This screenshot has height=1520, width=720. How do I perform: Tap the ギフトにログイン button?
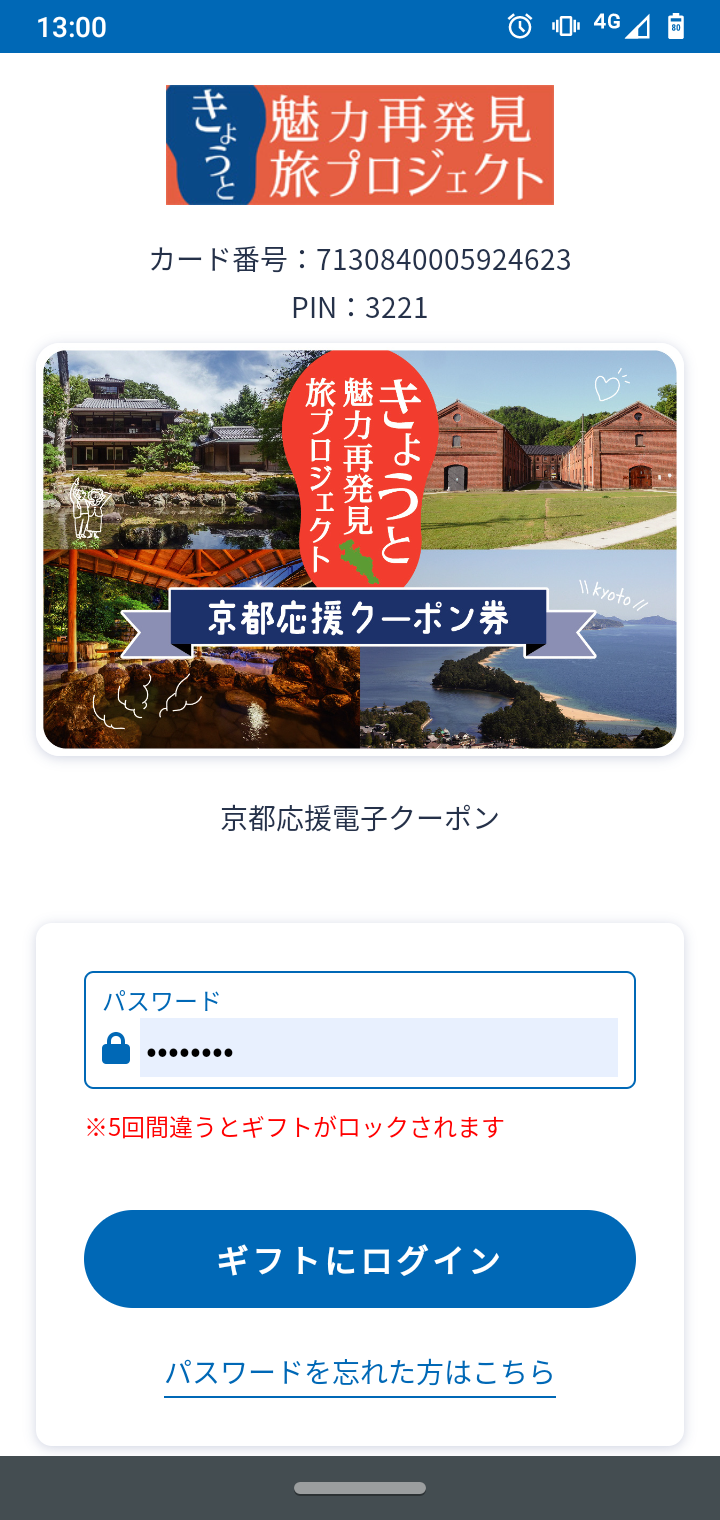point(360,1259)
